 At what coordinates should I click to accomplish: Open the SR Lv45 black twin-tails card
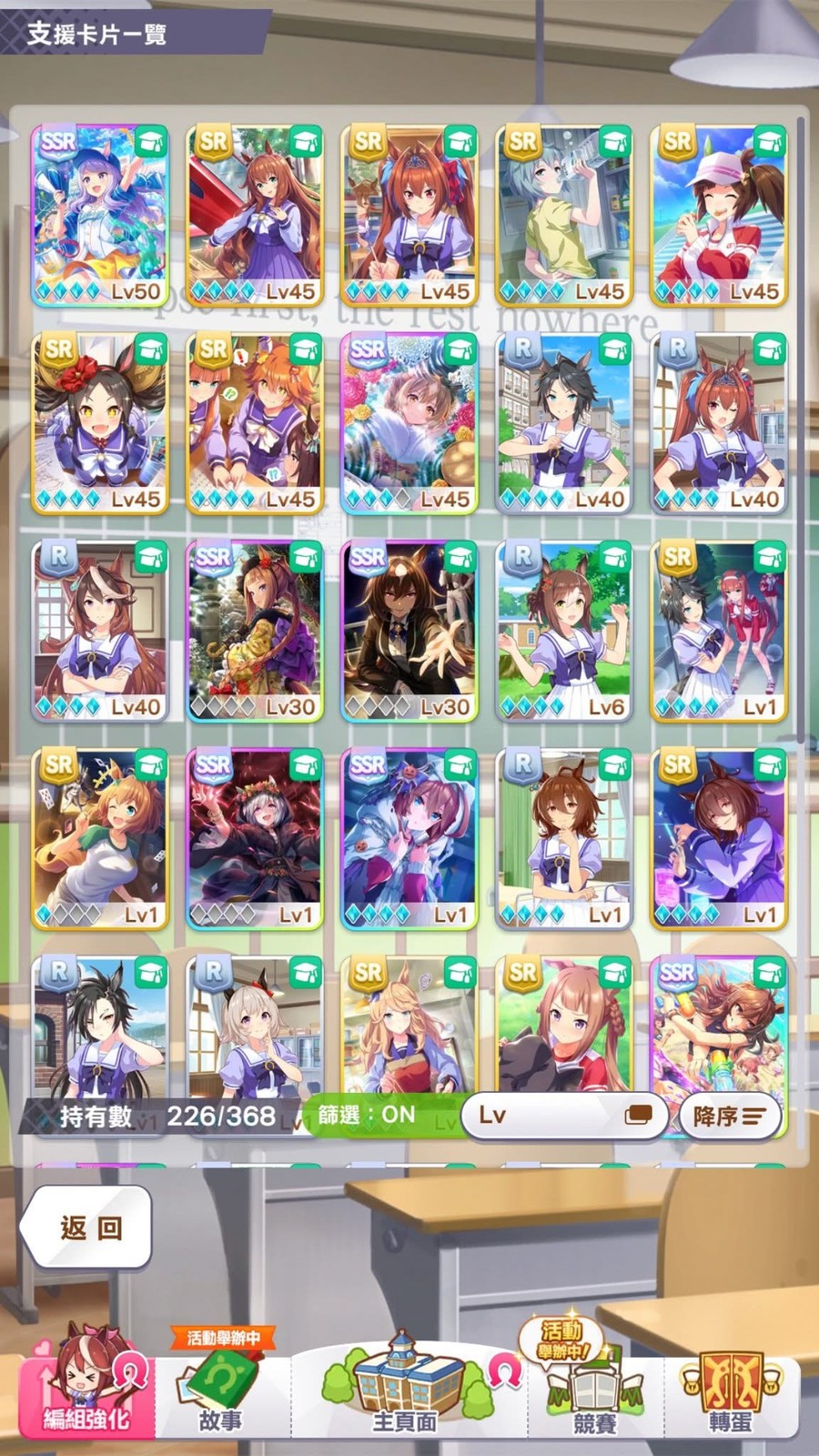tap(100, 423)
